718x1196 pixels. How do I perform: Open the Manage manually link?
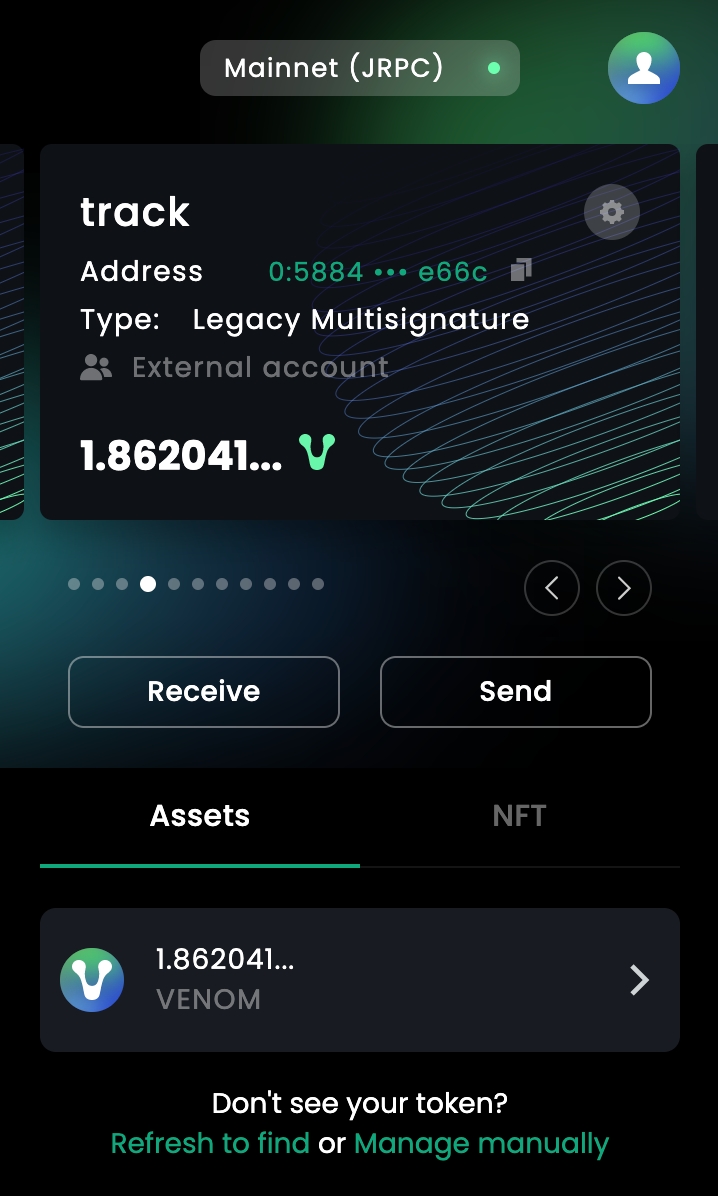481,1143
